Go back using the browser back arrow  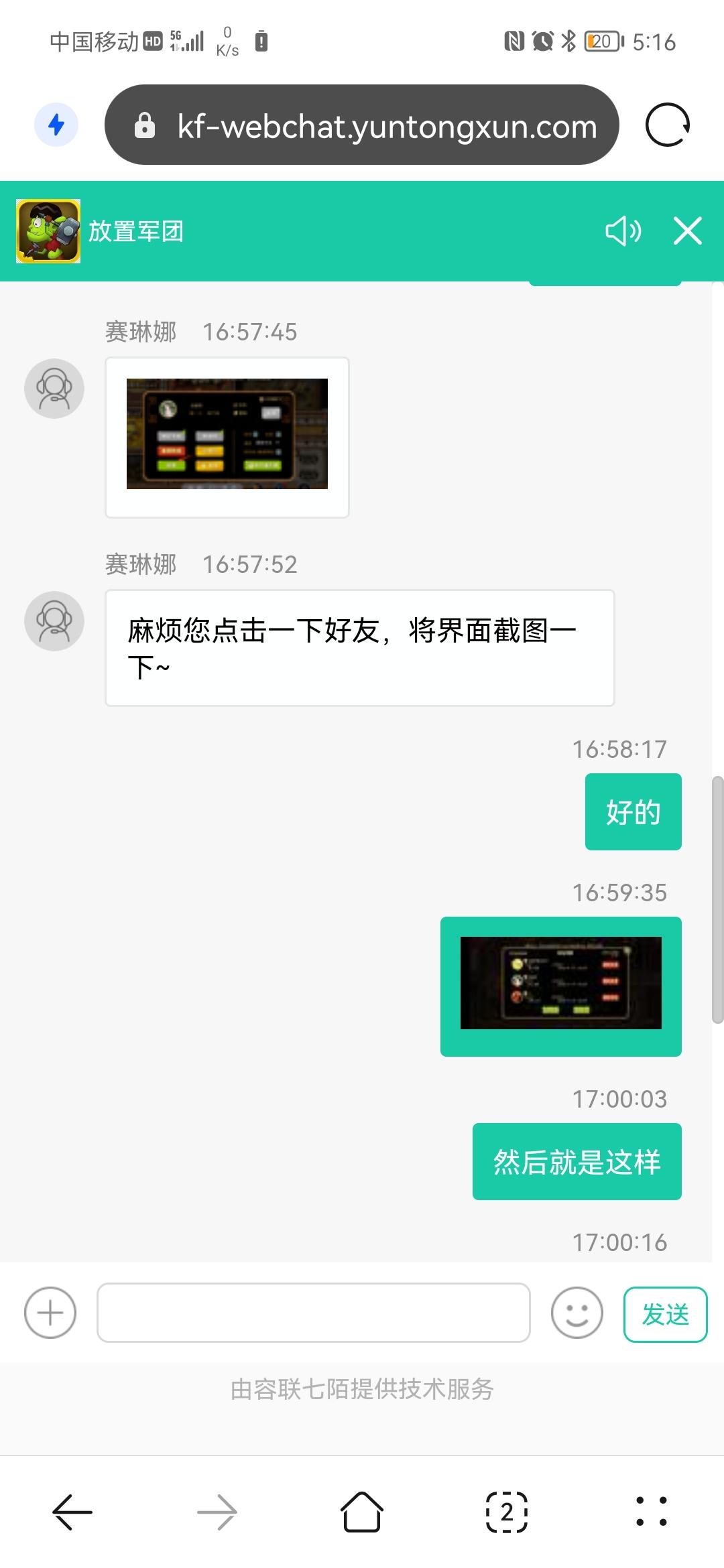tap(72, 1512)
